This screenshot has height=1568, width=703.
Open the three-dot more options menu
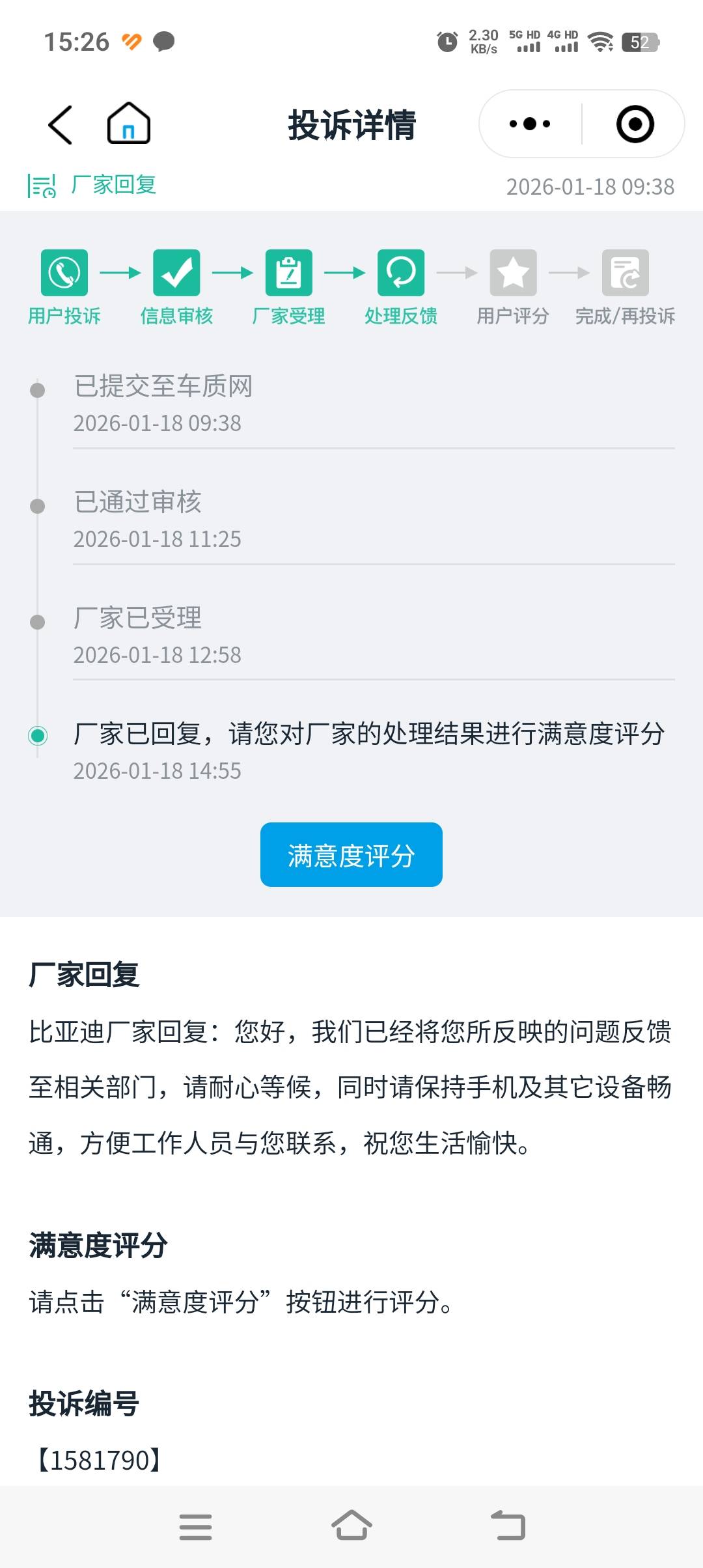[530, 124]
